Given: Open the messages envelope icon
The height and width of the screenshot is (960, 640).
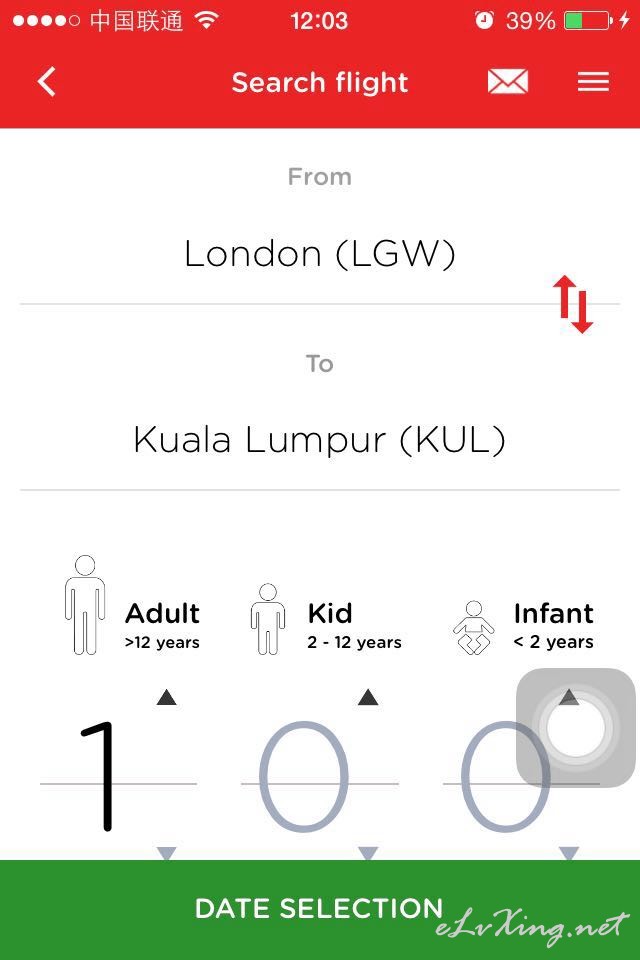Looking at the screenshot, I should [x=507, y=82].
